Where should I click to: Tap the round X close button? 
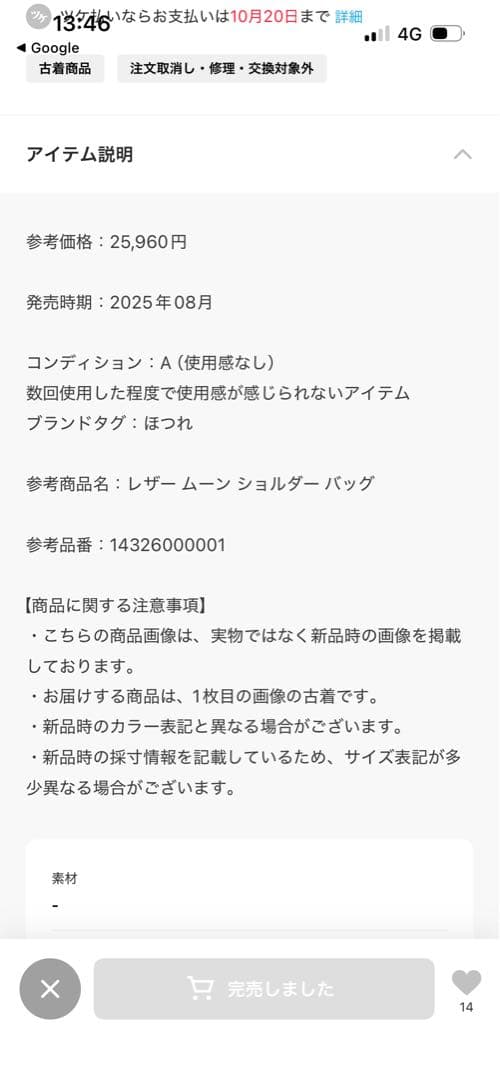tap(50, 989)
